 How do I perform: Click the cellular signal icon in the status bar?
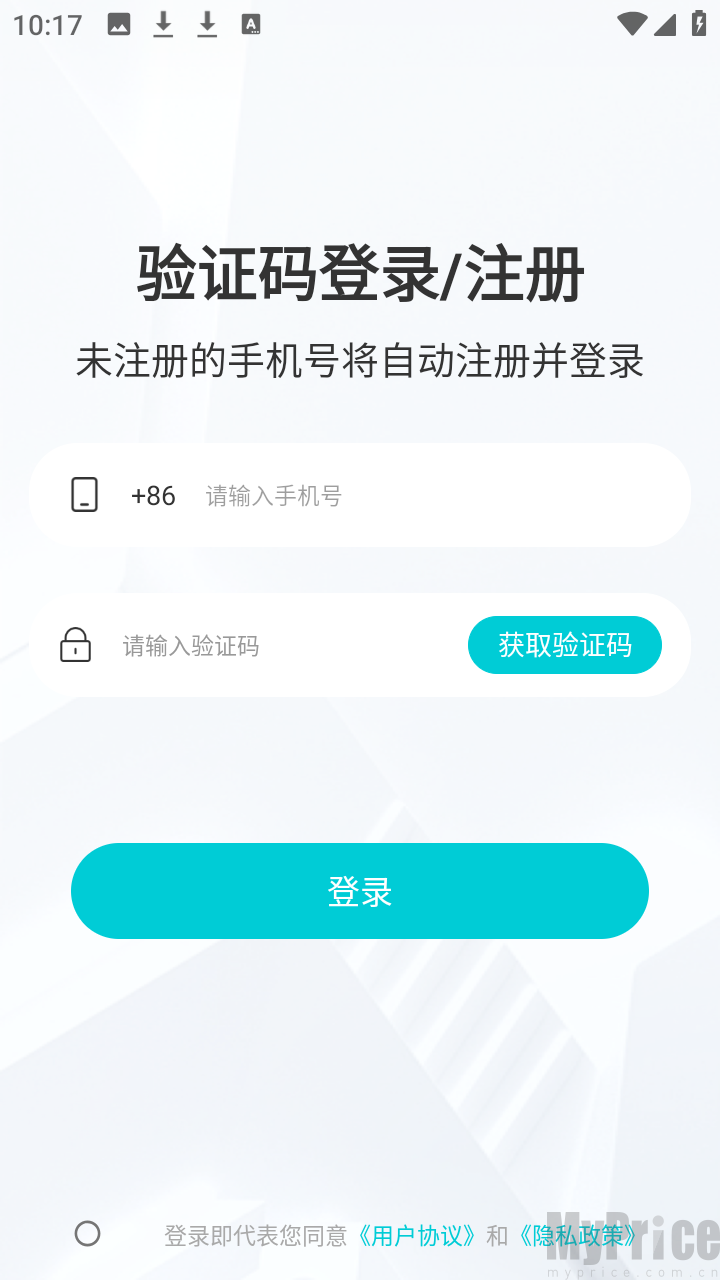[x=667, y=24]
